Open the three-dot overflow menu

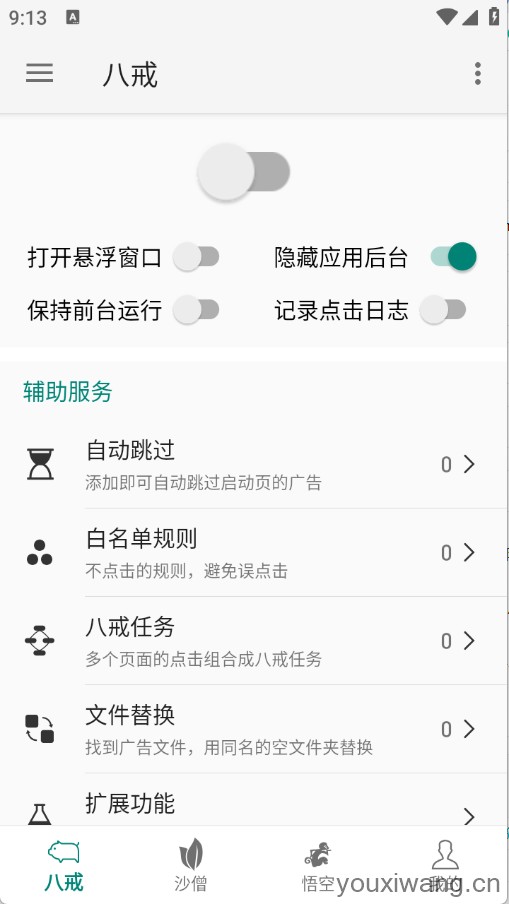coord(477,74)
